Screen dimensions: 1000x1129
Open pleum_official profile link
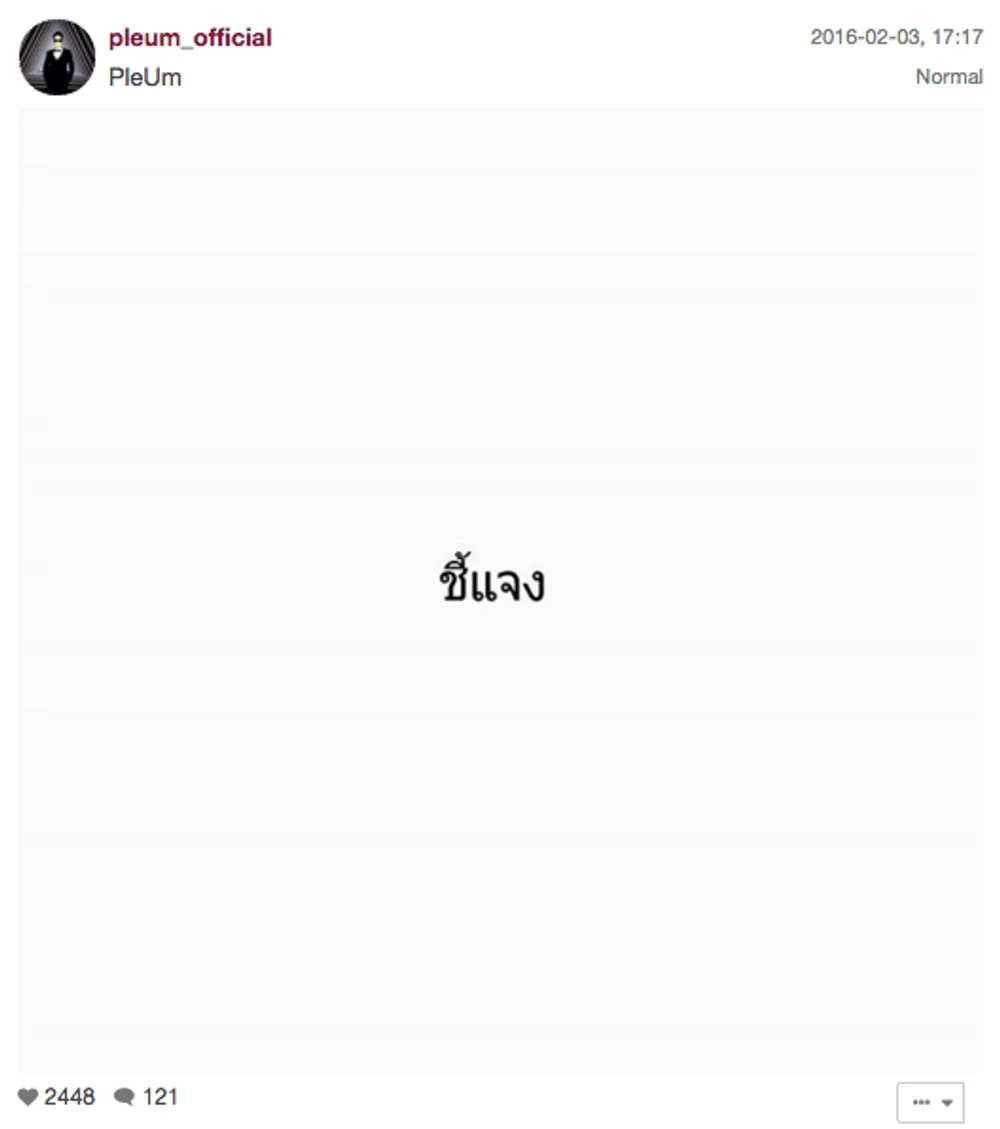190,38
